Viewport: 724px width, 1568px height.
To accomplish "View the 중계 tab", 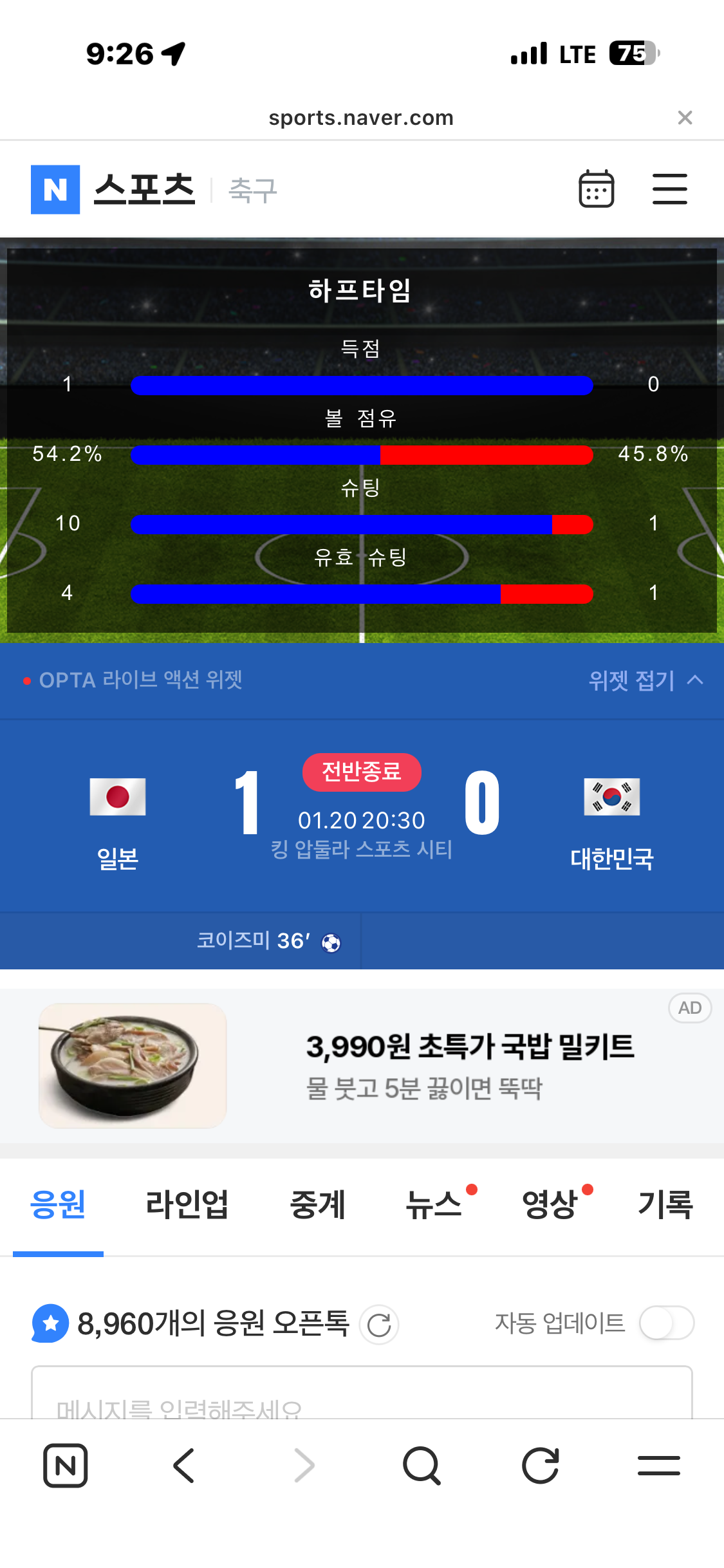I will (317, 1204).
